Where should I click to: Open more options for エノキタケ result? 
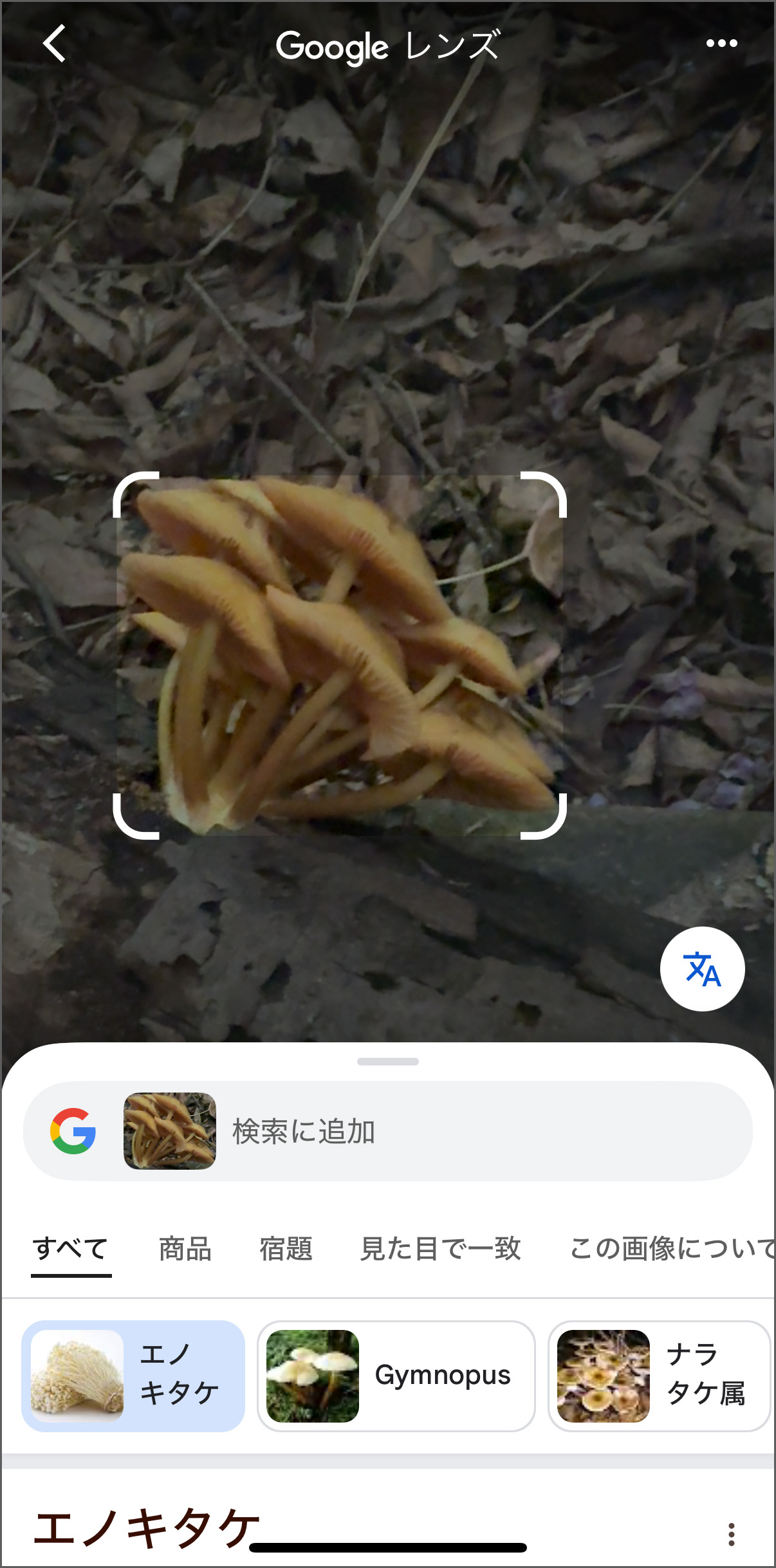pos(731,1534)
